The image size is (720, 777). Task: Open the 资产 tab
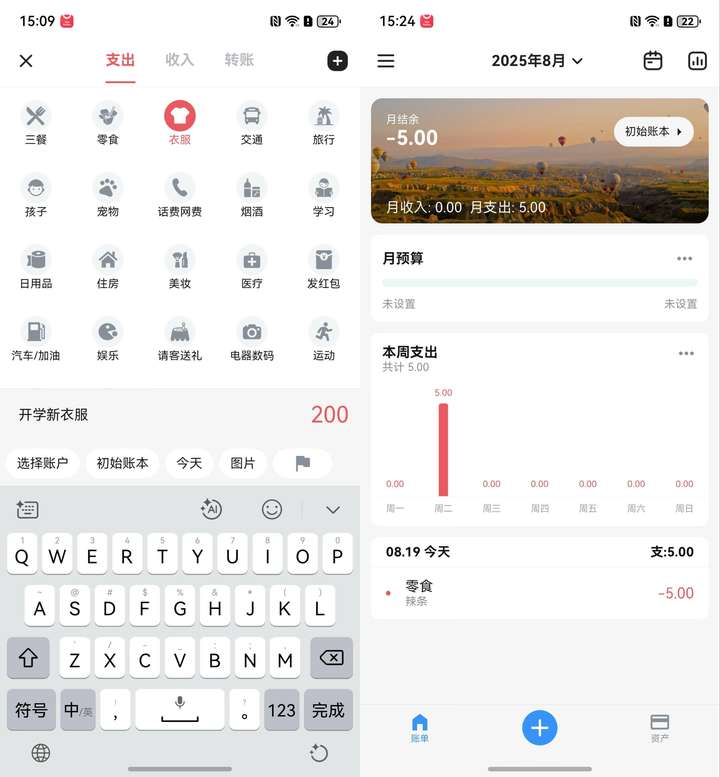(659, 727)
